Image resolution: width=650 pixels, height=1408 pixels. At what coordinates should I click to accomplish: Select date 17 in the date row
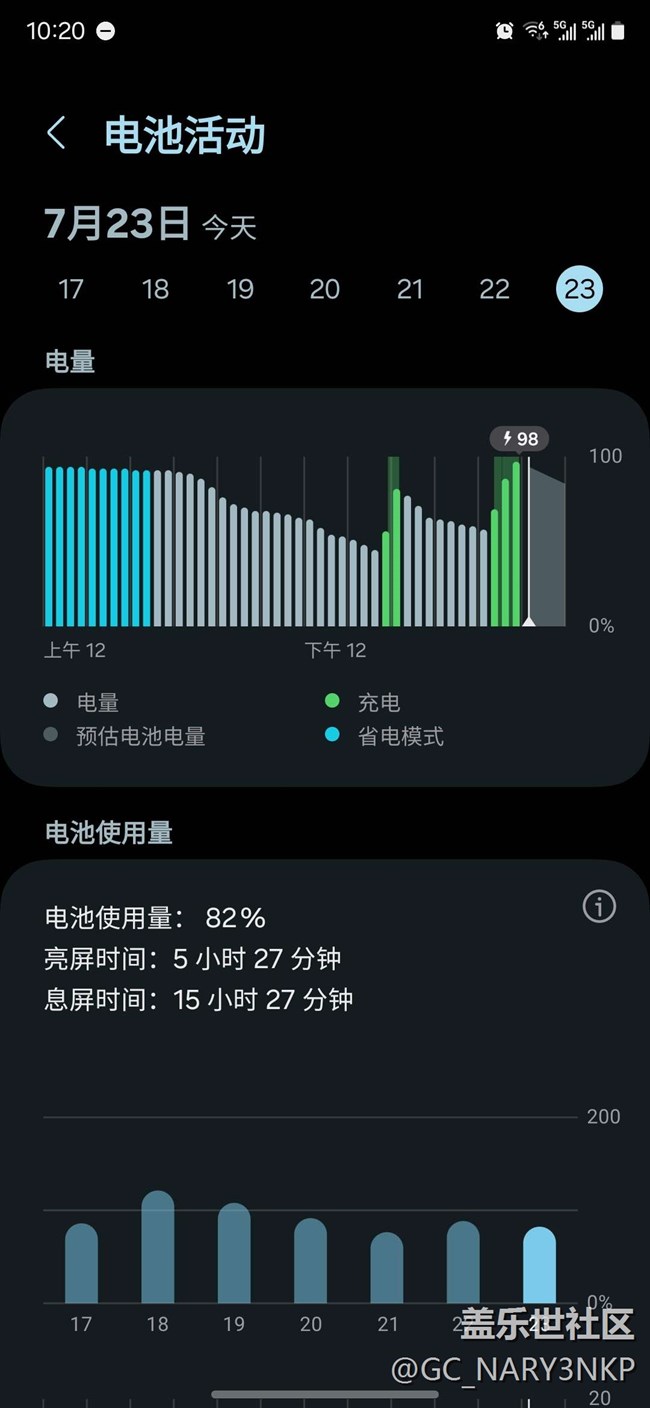tap(70, 289)
